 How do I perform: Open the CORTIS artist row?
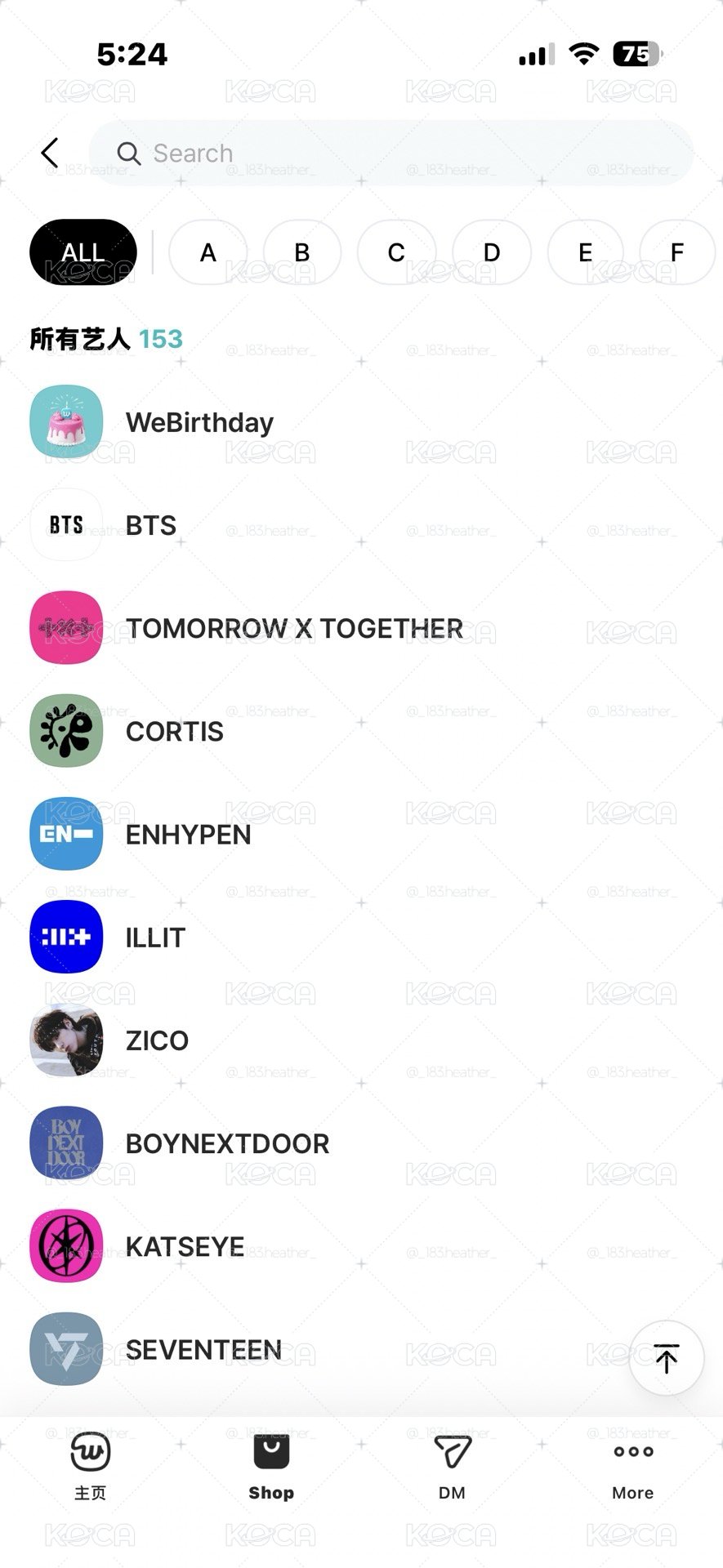click(361, 731)
